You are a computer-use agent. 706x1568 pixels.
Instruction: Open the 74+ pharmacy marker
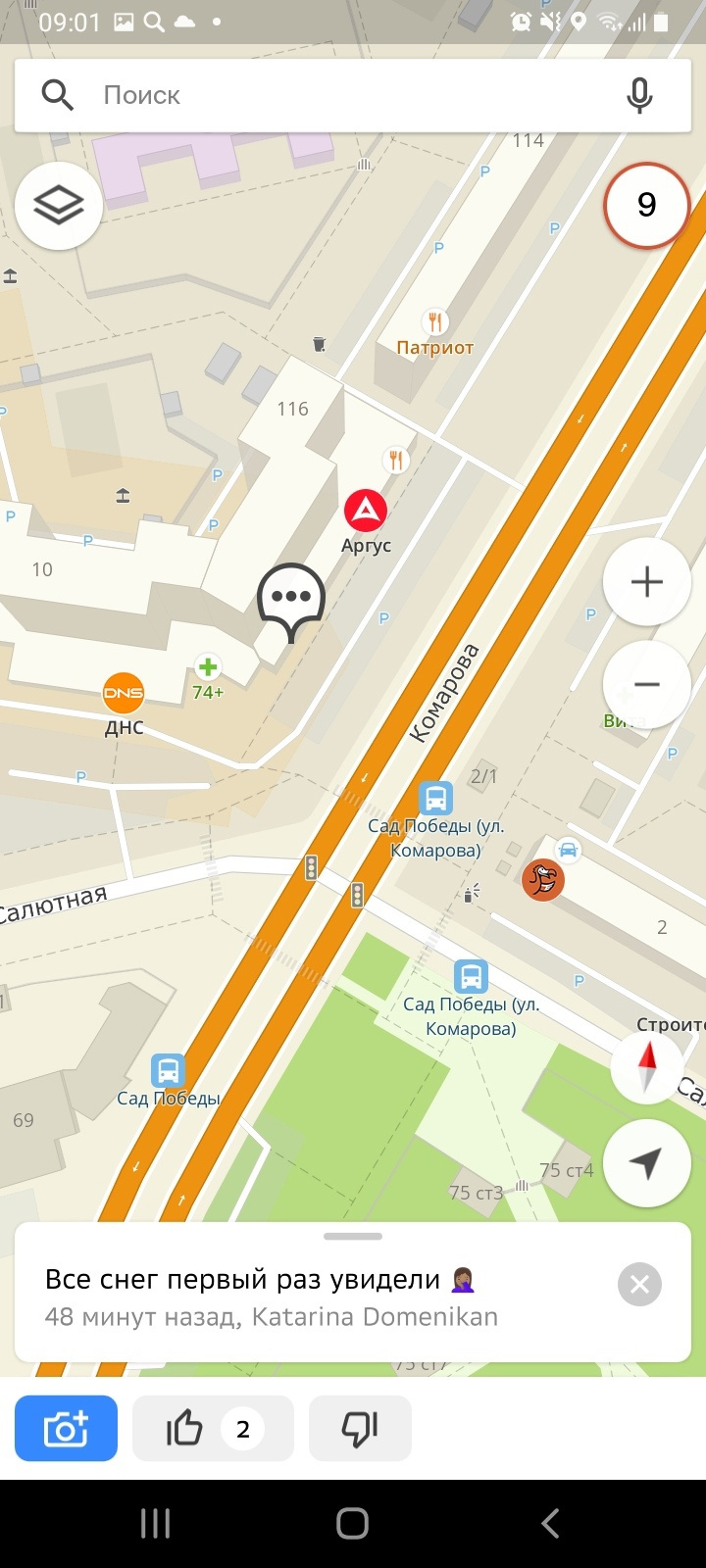coord(208,669)
